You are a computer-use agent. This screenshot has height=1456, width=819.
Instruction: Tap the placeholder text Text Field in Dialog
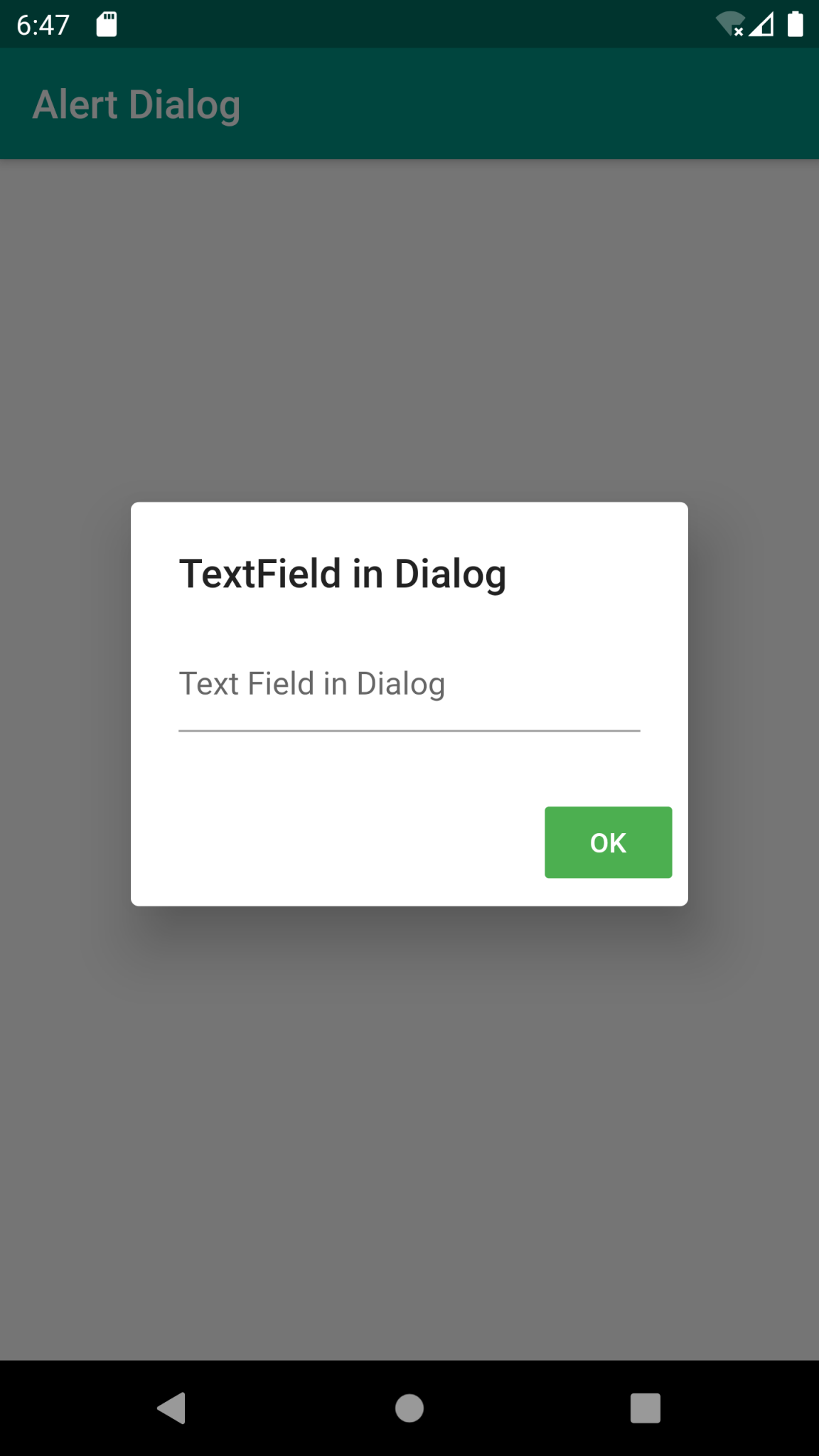click(312, 683)
